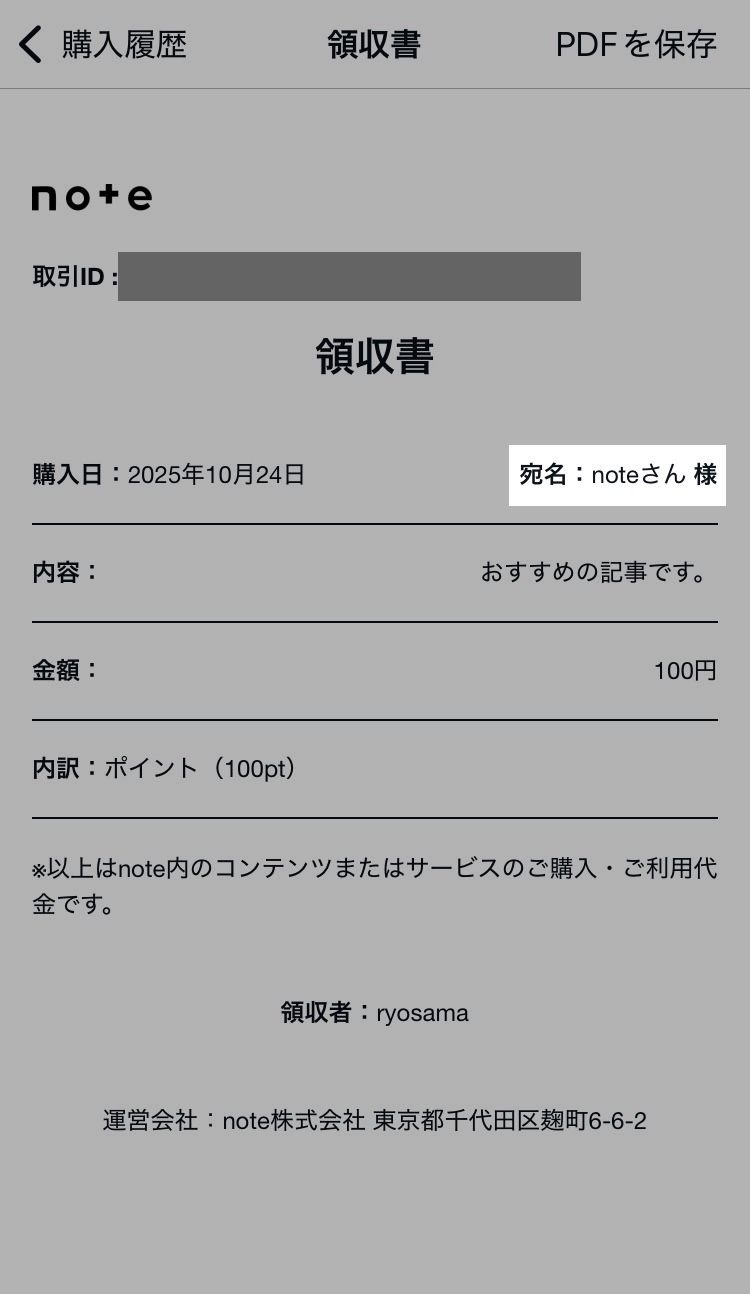Tap the 'おすすめの記事です。' item description
Image resolution: width=750 pixels, height=1294 pixels.
[595, 572]
